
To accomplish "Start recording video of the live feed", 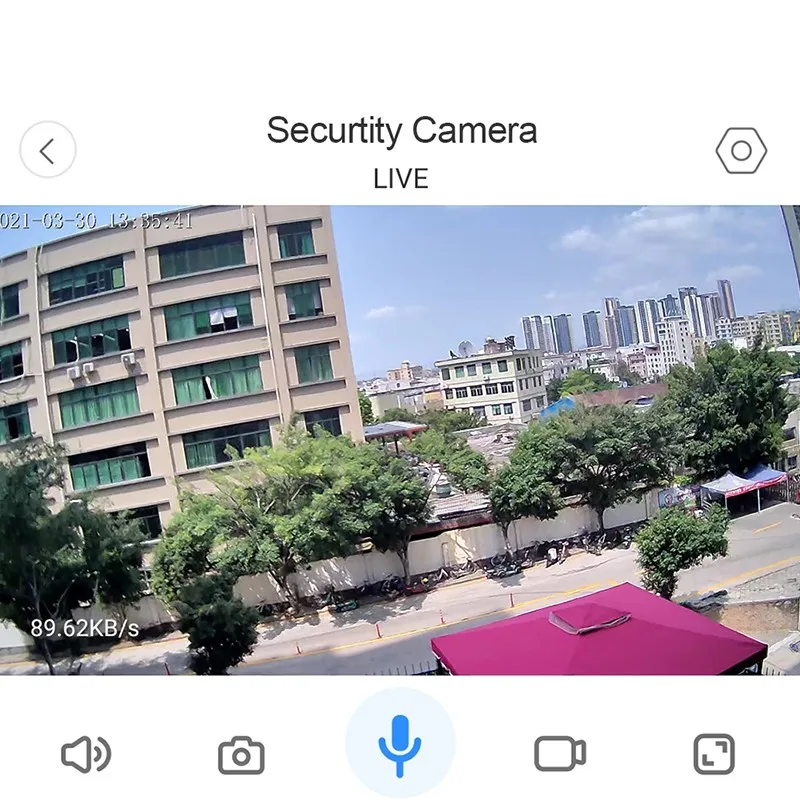I will (560, 754).
